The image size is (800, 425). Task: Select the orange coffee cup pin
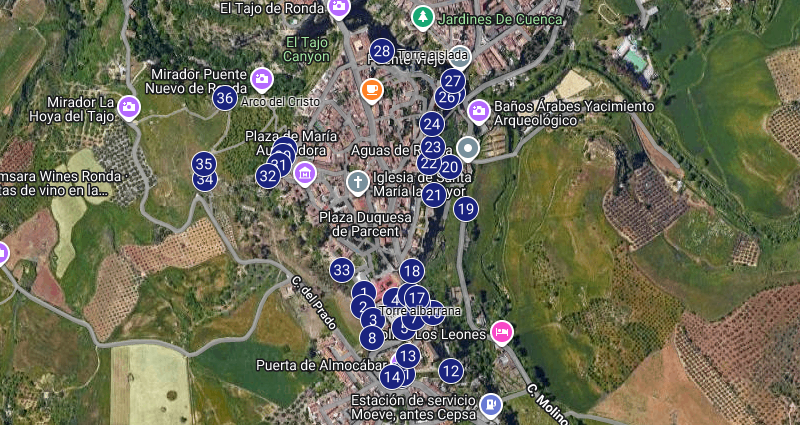tap(372, 91)
